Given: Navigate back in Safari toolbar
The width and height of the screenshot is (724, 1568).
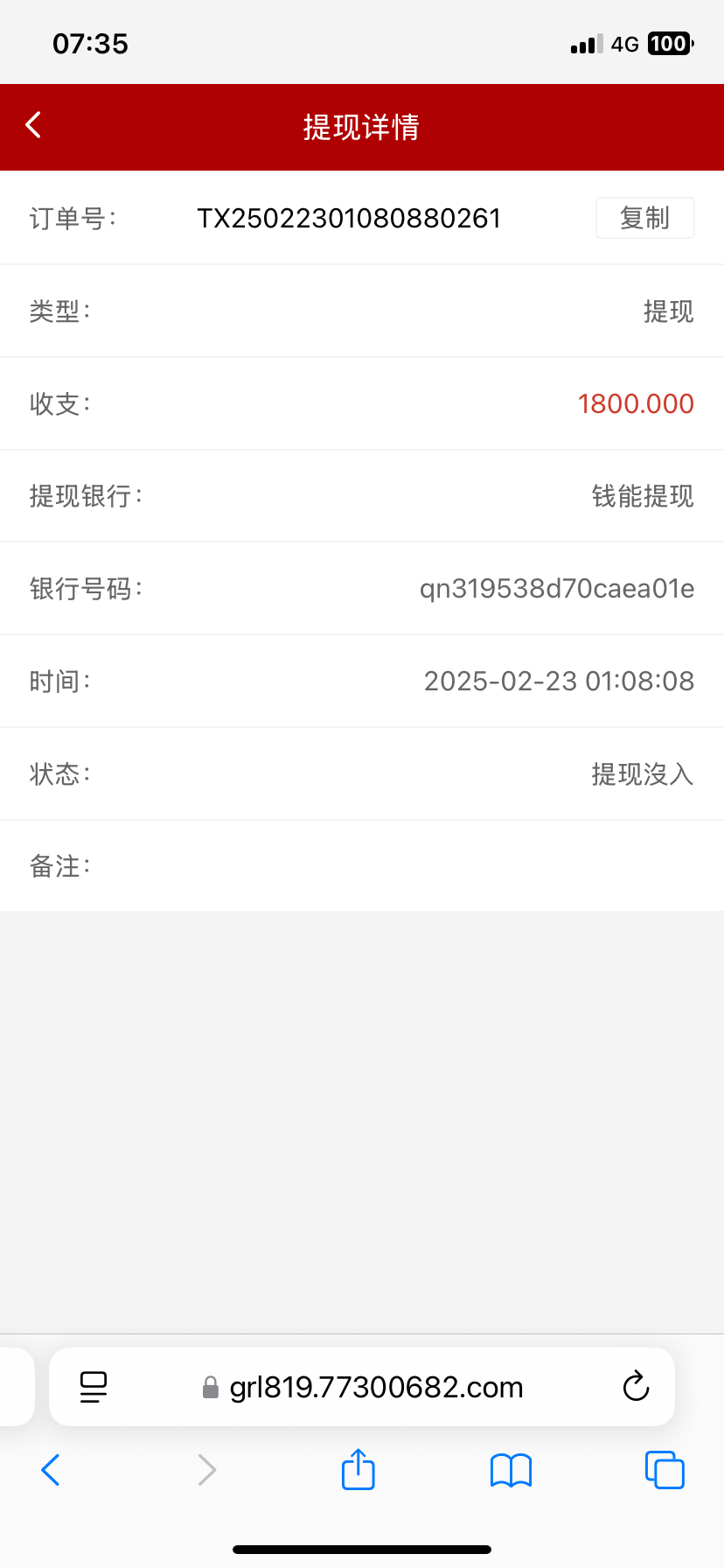Looking at the screenshot, I should [51, 1470].
